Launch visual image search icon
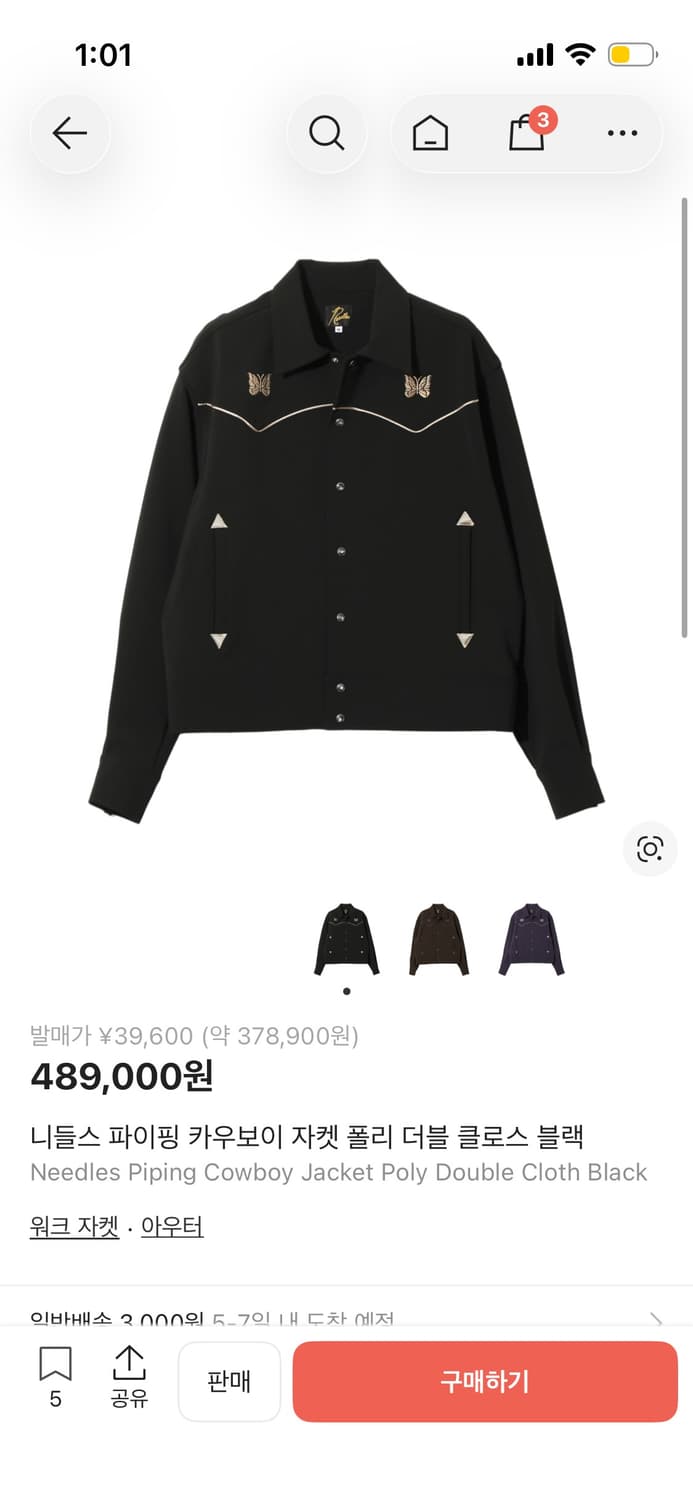Image resolution: width=693 pixels, height=1500 pixels. coord(650,849)
